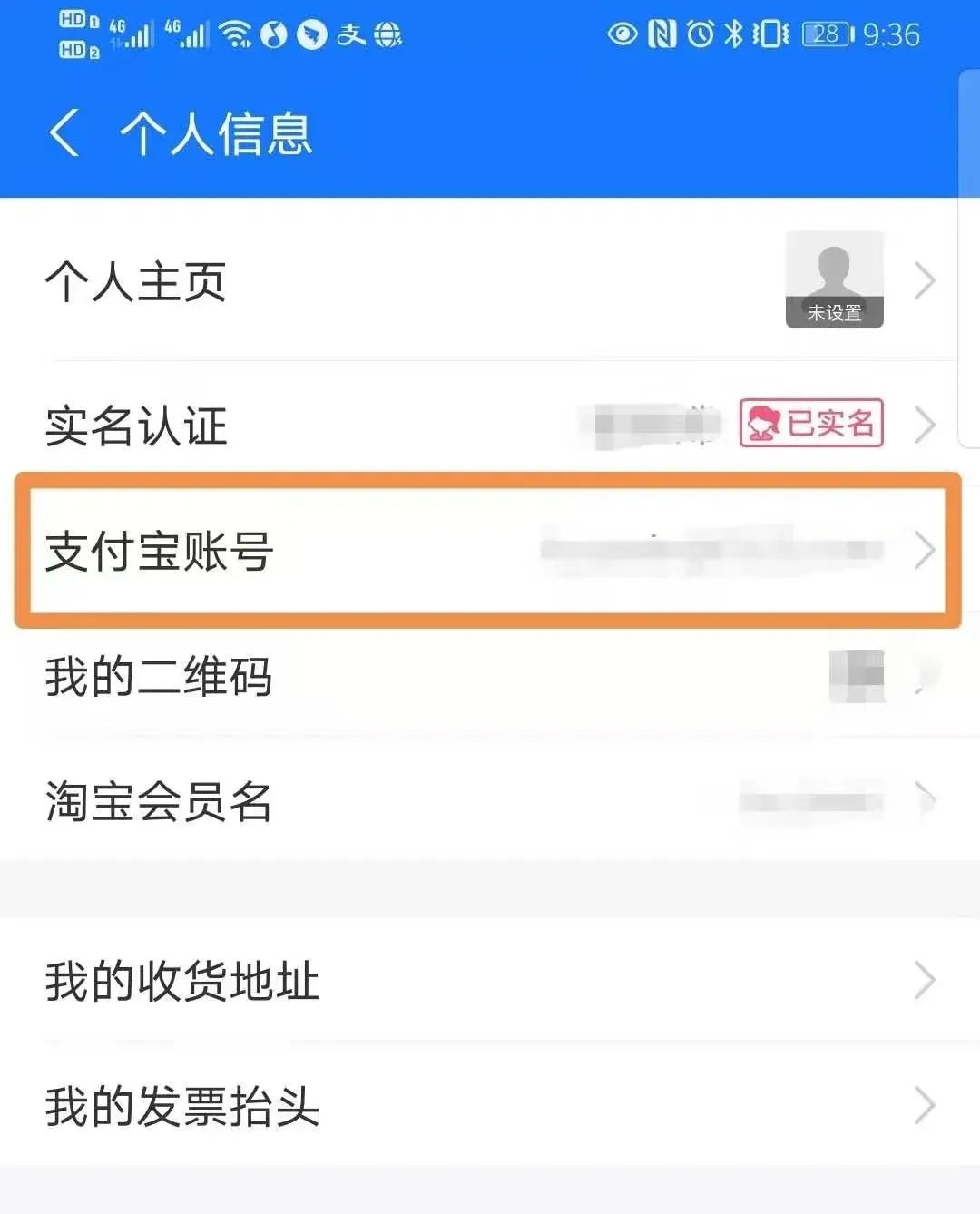This screenshot has width=980, height=1214.
Task: Open 支付宝账号 settings
Action: click(x=490, y=550)
